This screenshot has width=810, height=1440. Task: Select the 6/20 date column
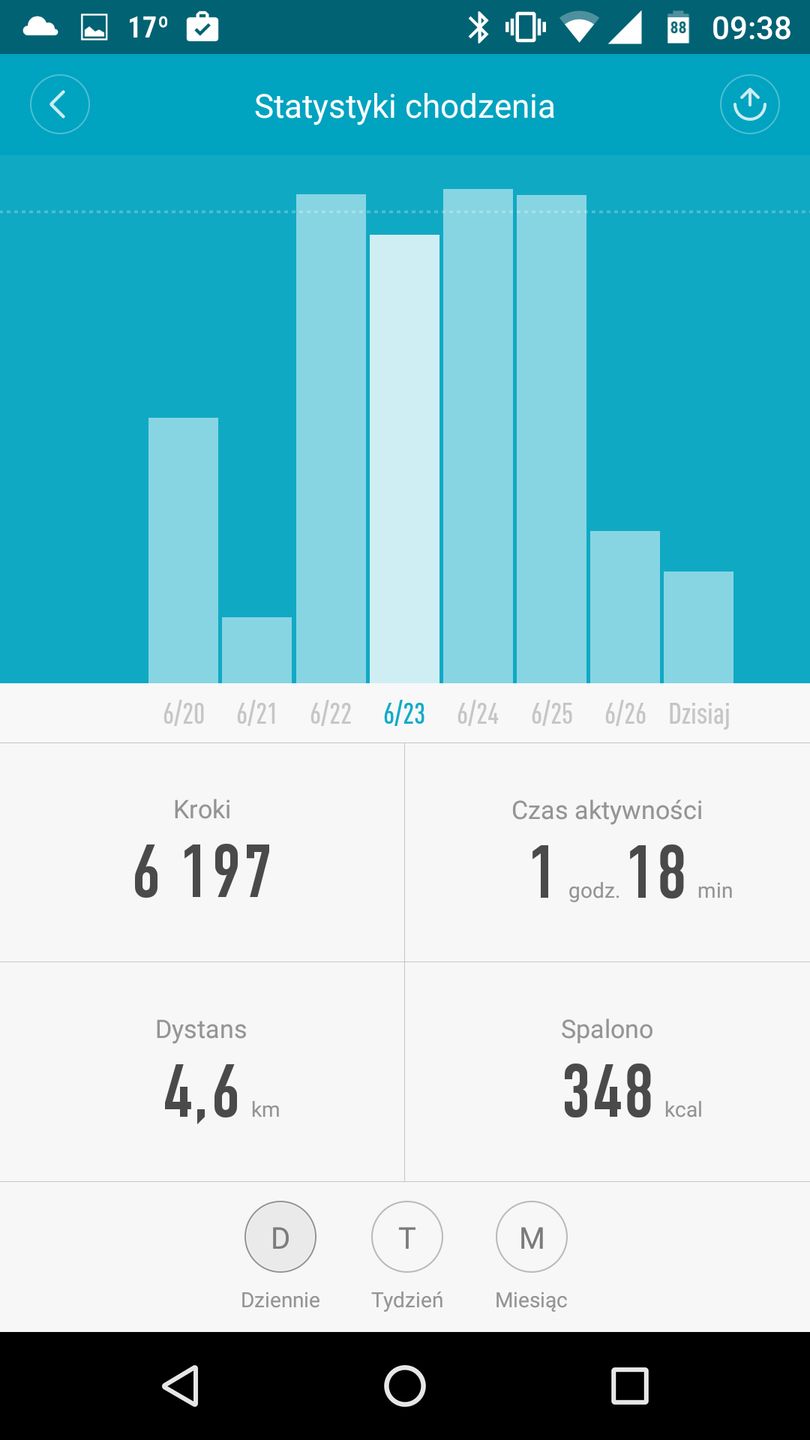pyautogui.click(x=183, y=712)
